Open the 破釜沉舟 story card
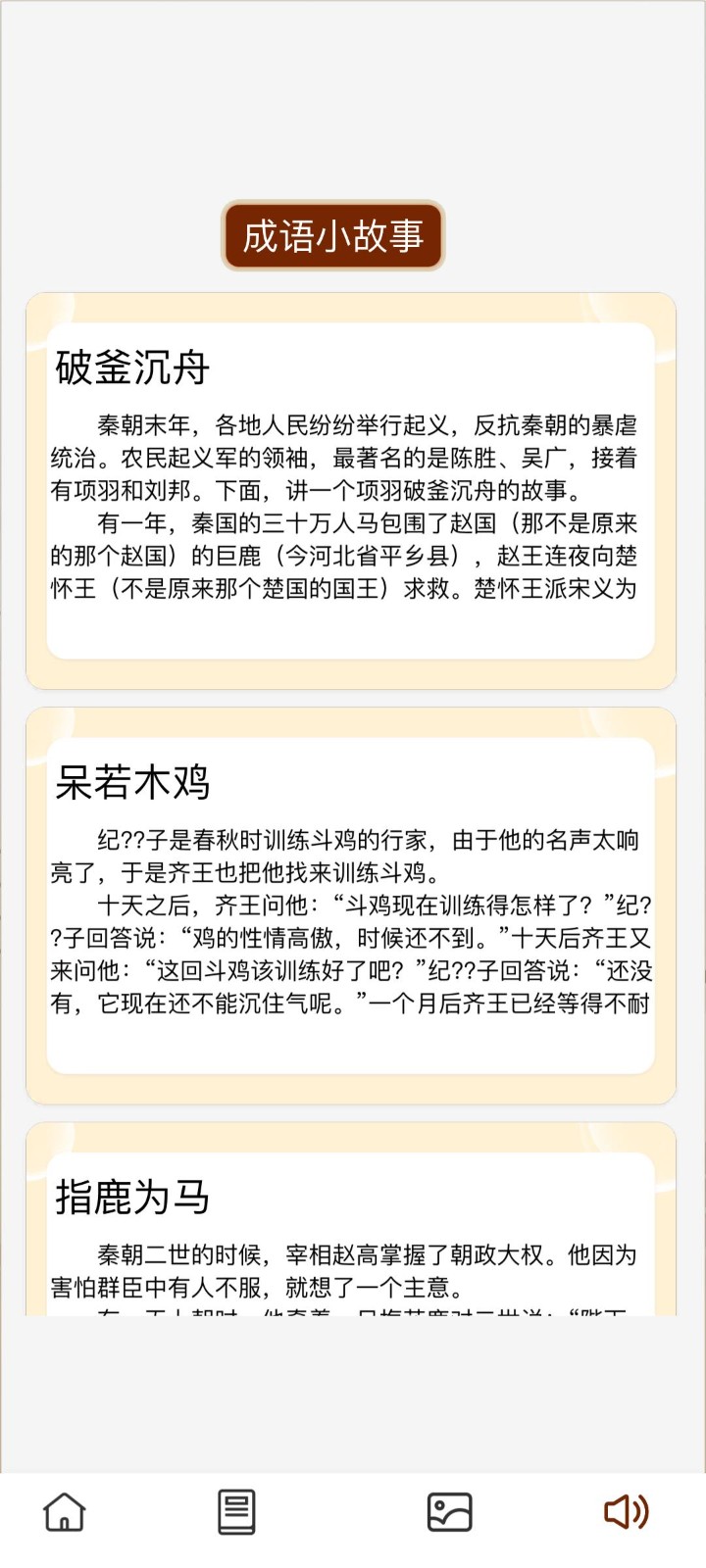The width and height of the screenshot is (706, 1568). [350, 490]
